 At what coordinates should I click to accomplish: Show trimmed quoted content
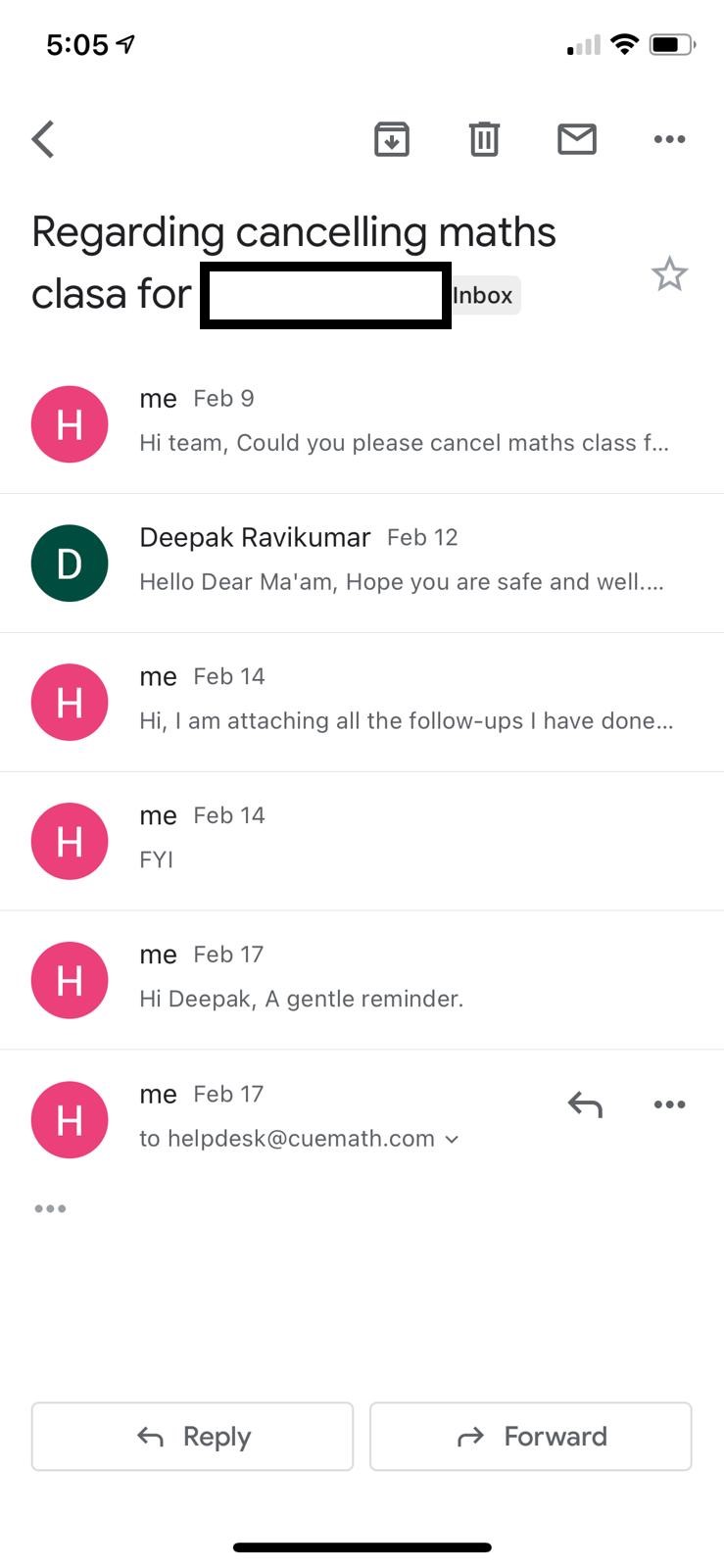coord(50,1208)
